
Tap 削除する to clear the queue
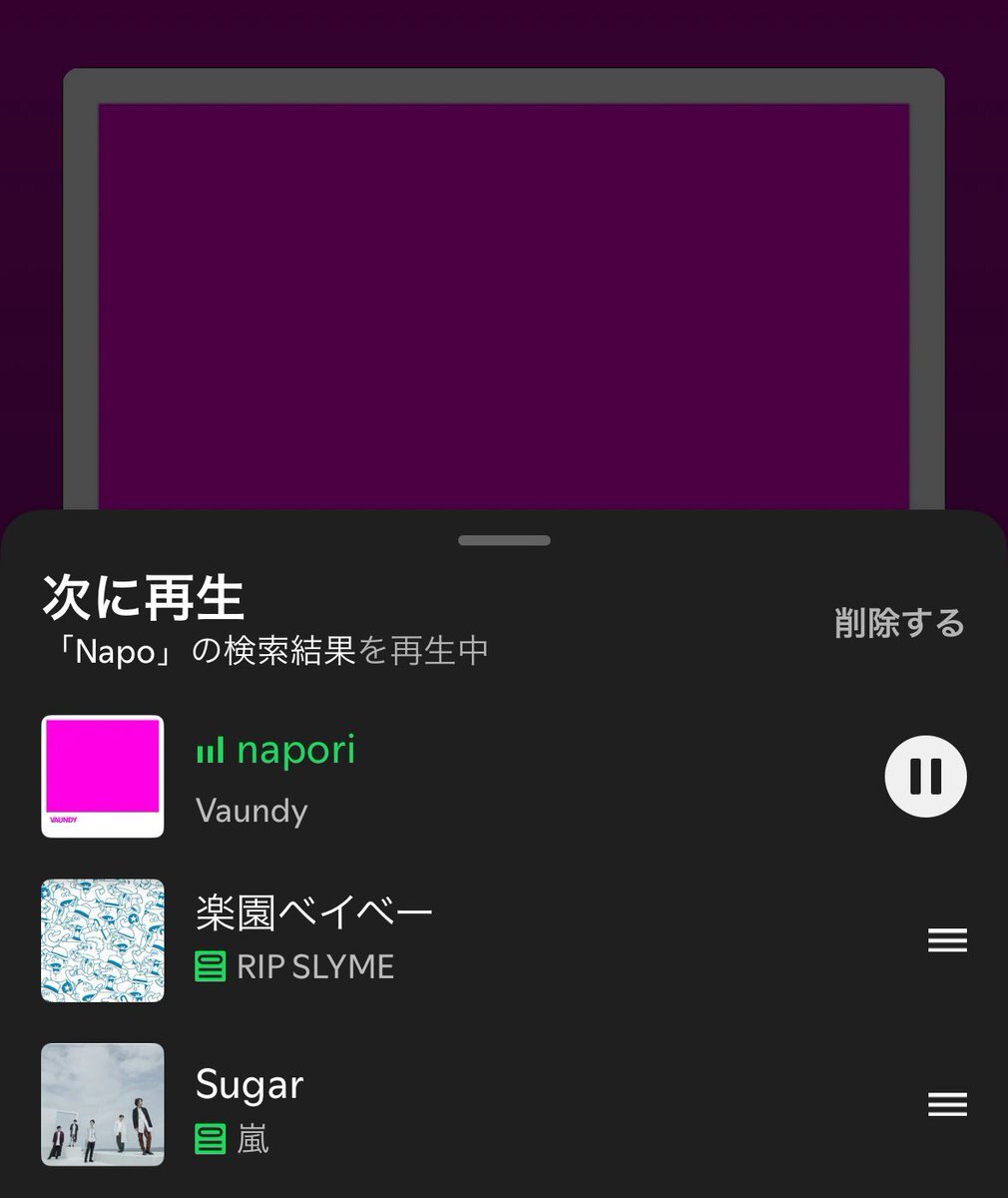tap(899, 623)
